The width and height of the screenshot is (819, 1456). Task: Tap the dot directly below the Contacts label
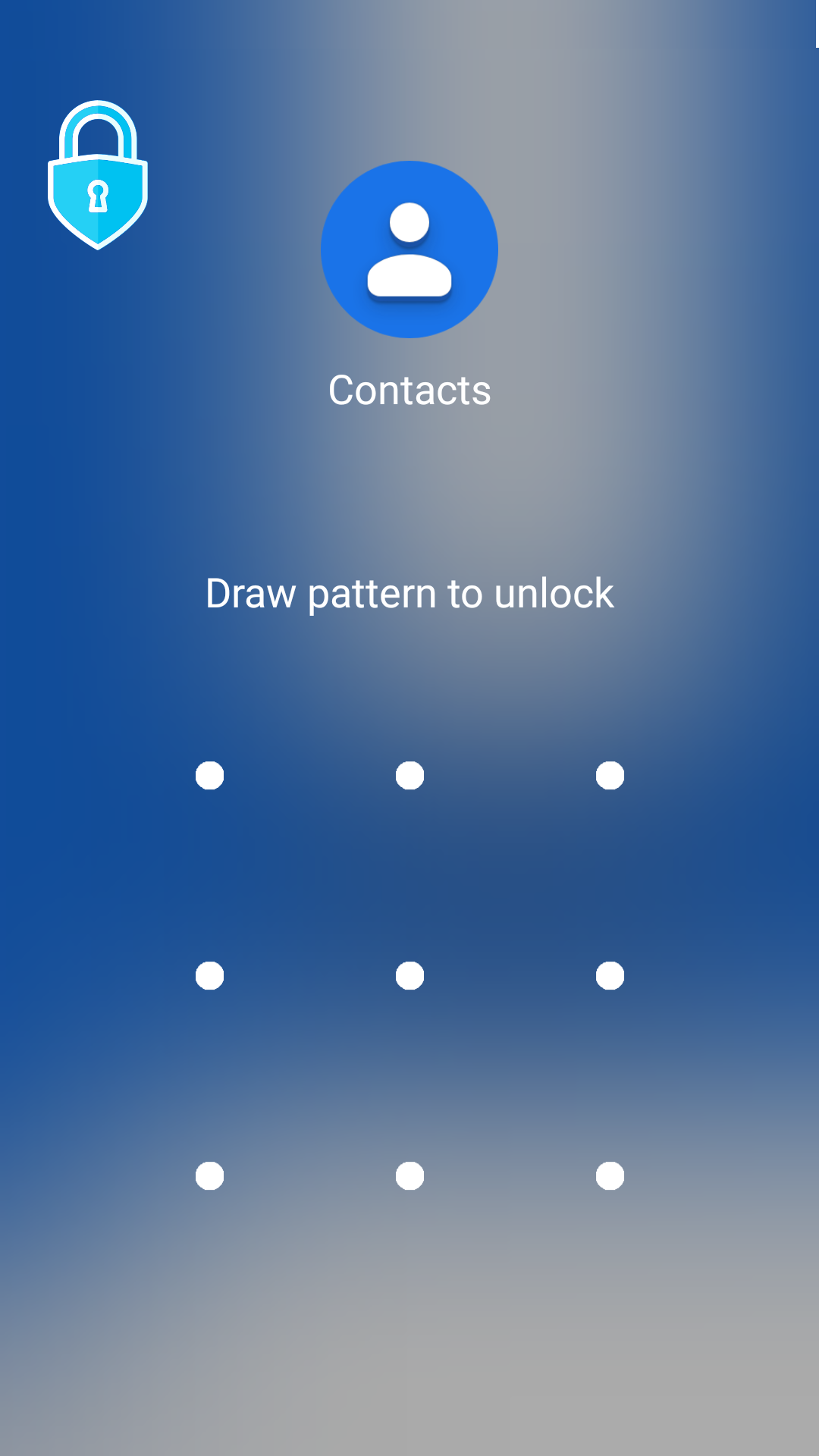pos(409,774)
